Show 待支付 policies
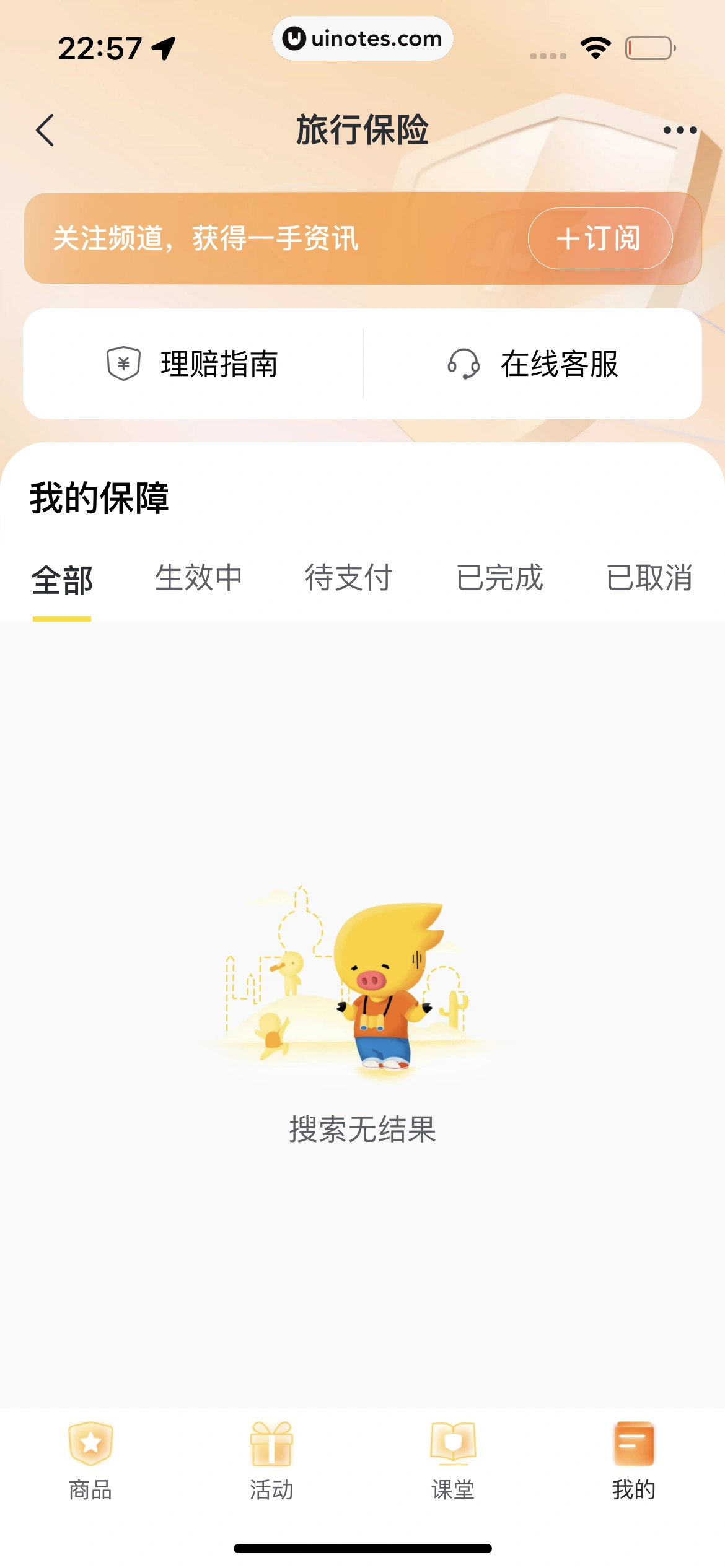Image resolution: width=725 pixels, height=1568 pixels. pyautogui.click(x=348, y=578)
